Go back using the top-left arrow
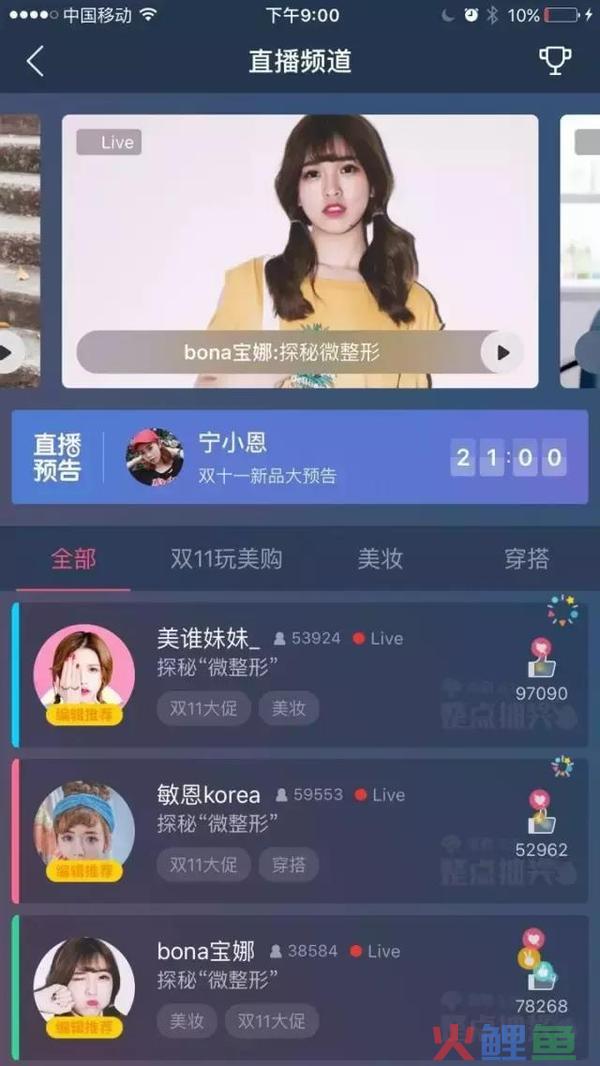 (x=35, y=61)
